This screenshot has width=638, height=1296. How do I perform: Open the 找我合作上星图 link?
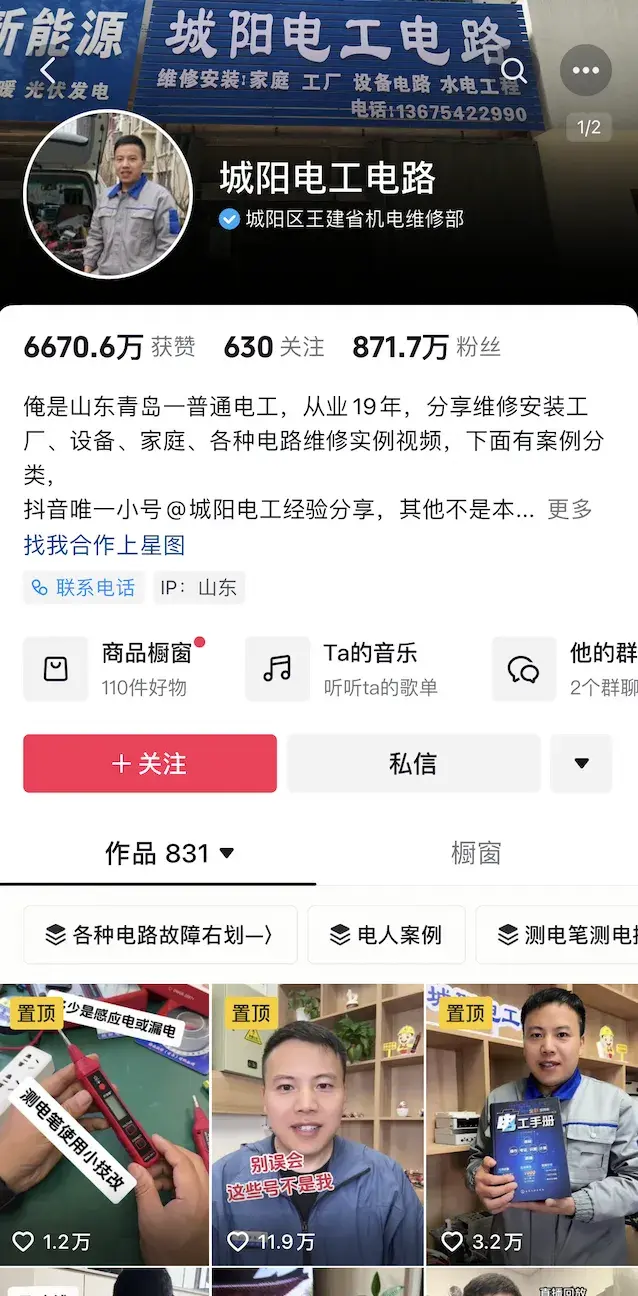104,545
